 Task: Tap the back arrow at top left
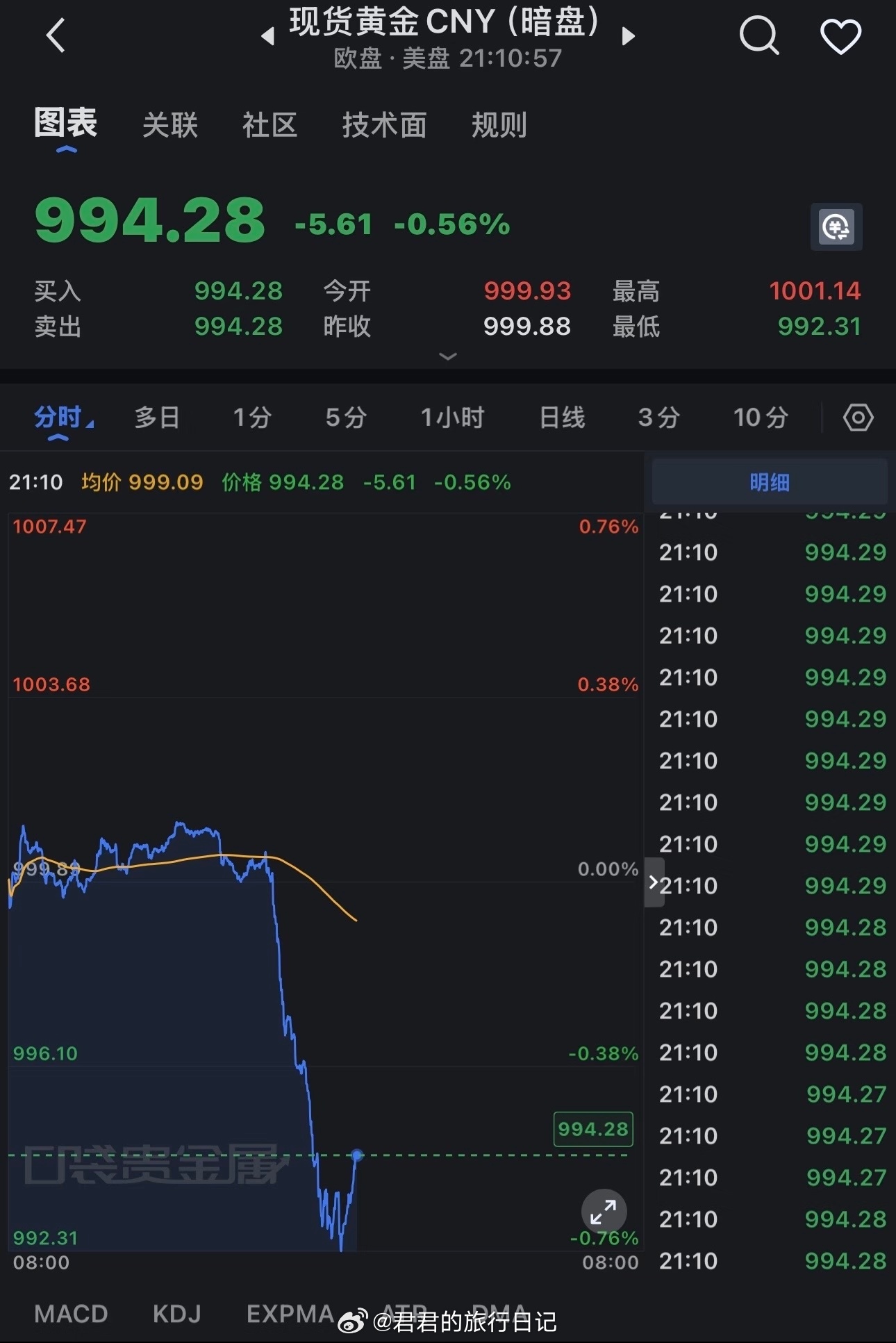(x=57, y=35)
